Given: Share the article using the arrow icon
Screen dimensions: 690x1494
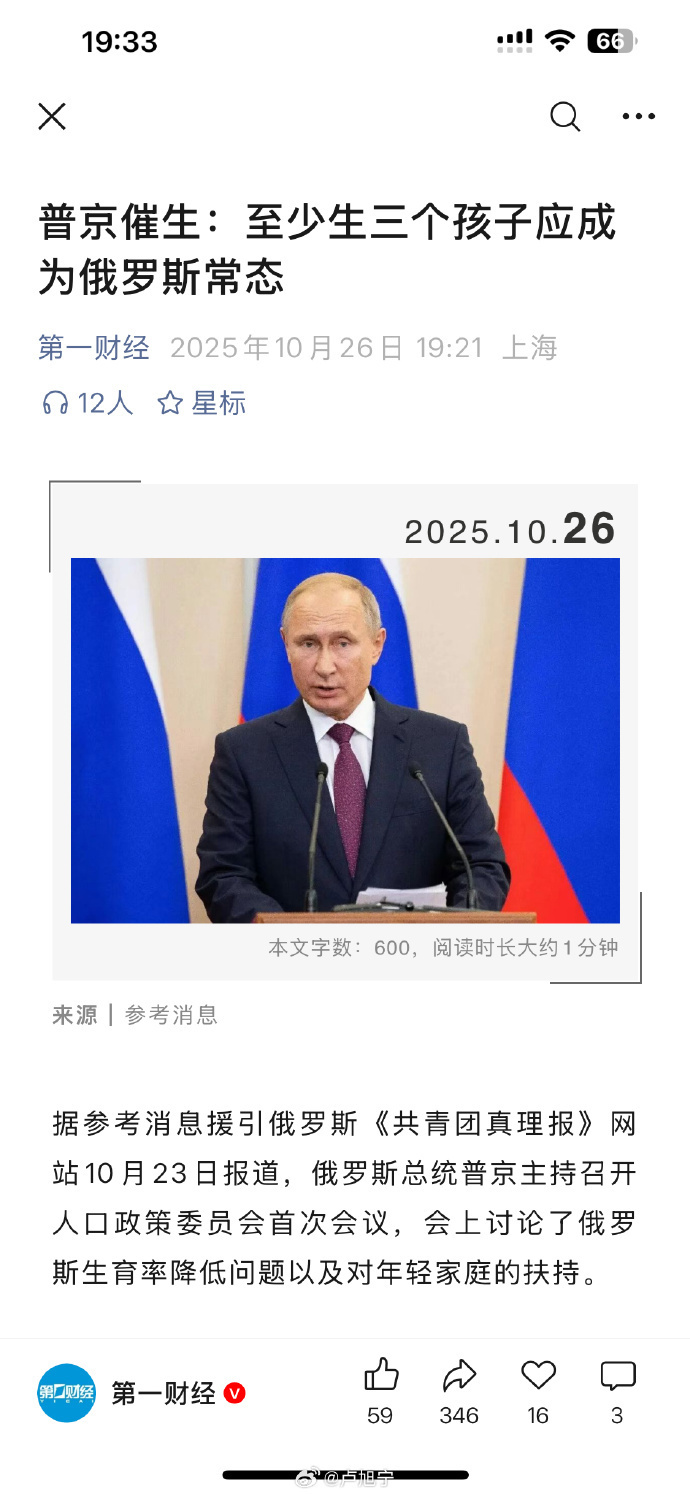Looking at the screenshot, I should pos(459,1377).
